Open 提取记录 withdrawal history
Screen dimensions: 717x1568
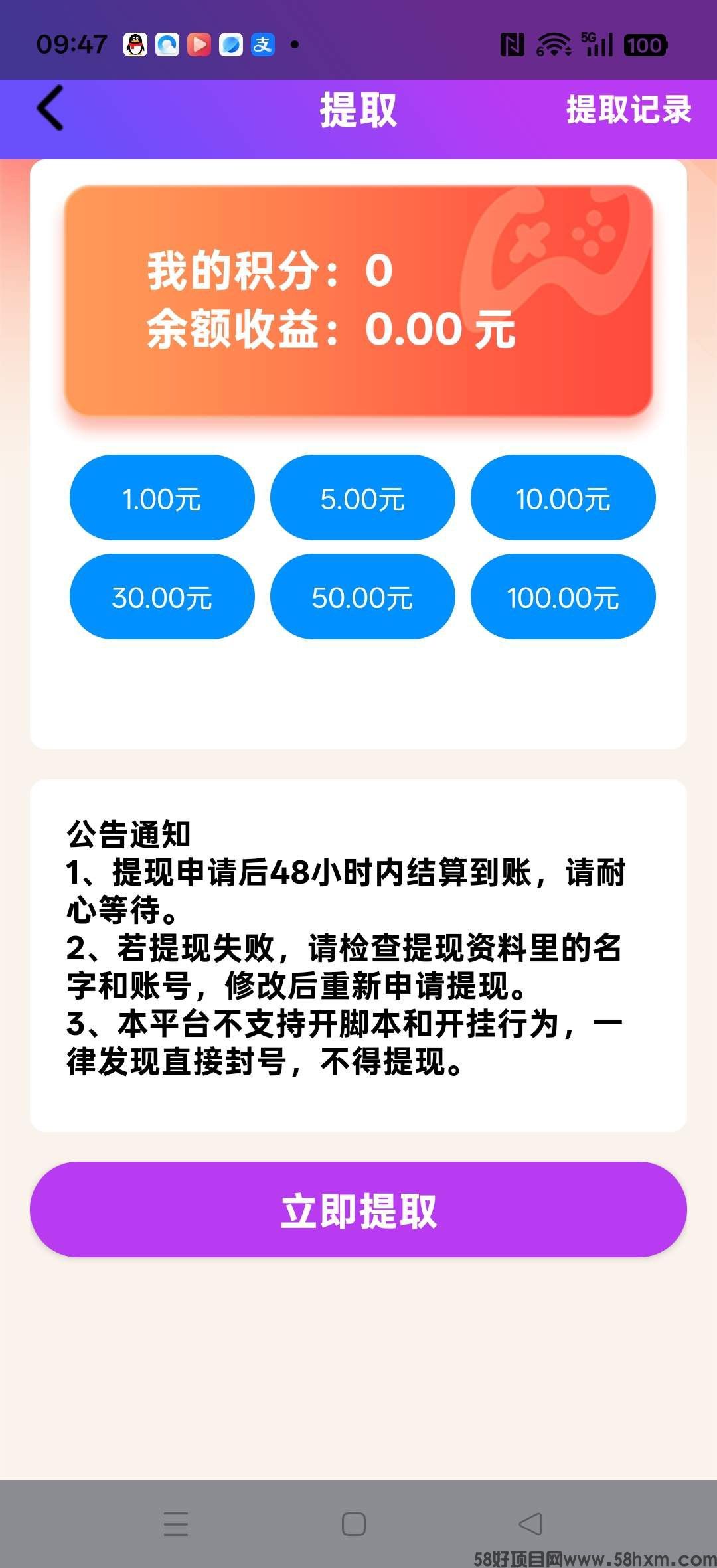[x=627, y=110]
